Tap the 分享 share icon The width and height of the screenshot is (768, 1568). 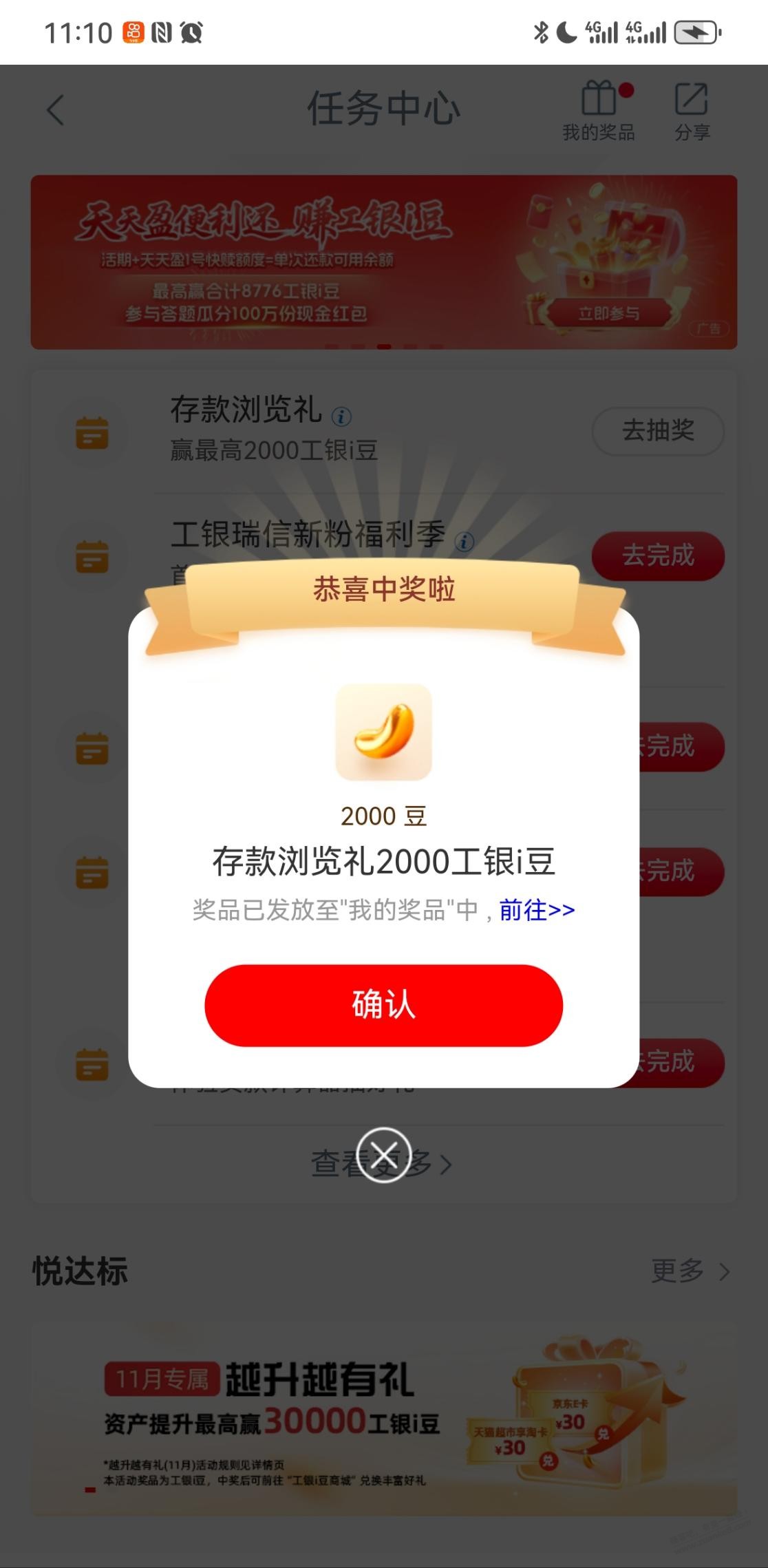693,100
